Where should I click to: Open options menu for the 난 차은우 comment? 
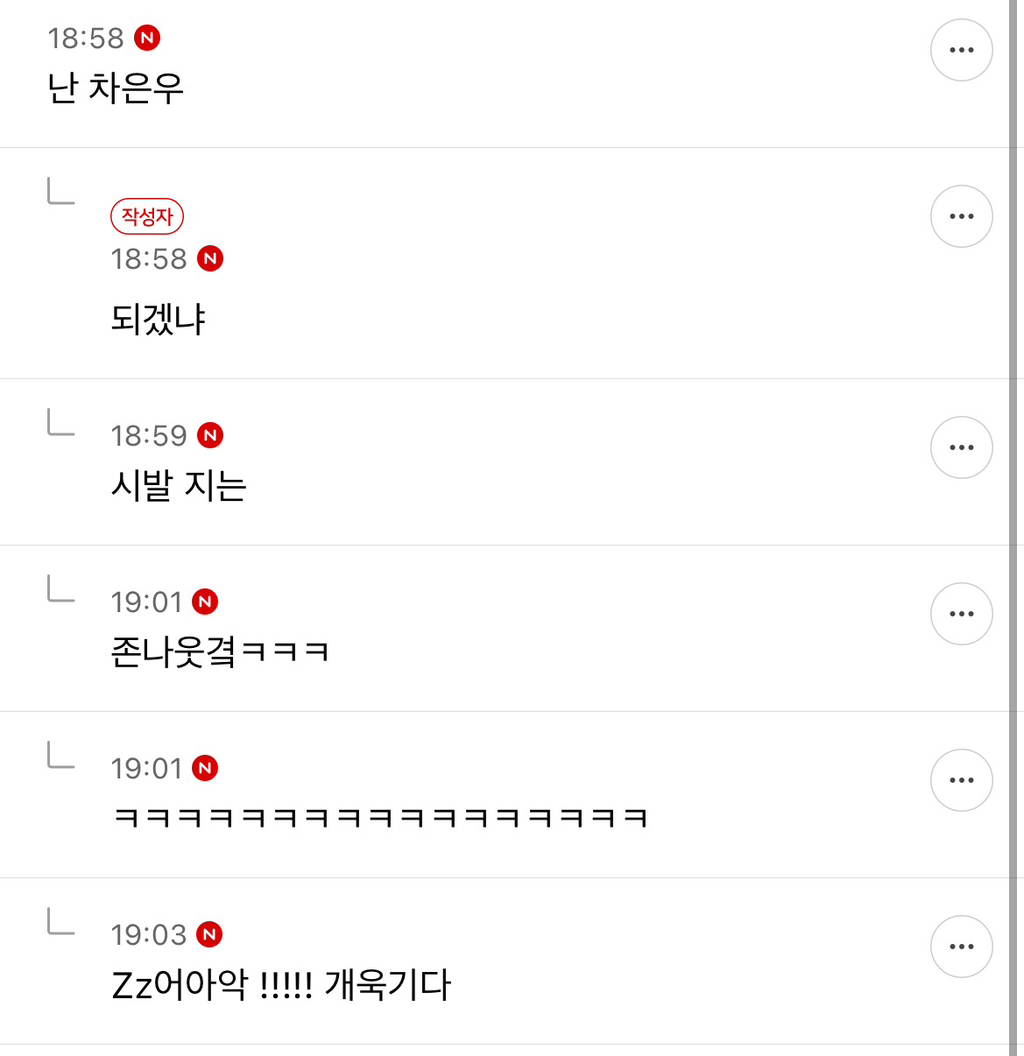click(961, 49)
